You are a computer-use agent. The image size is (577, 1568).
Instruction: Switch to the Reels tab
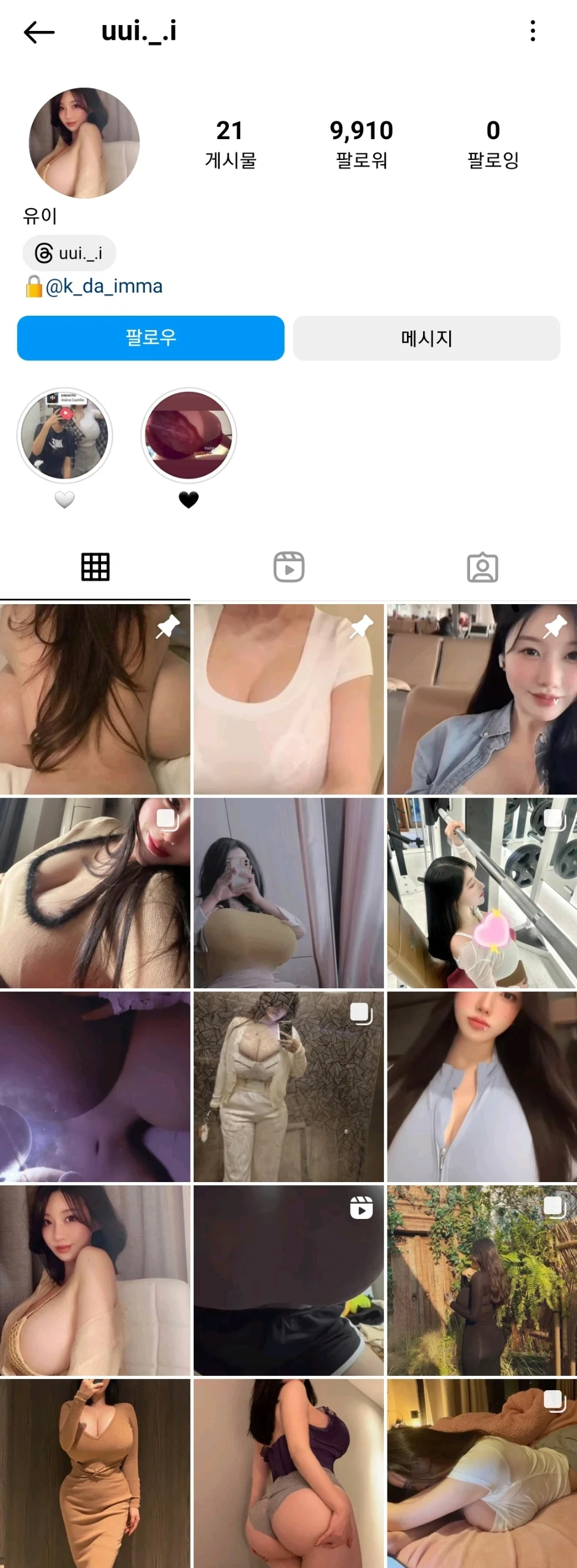(289, 567)
